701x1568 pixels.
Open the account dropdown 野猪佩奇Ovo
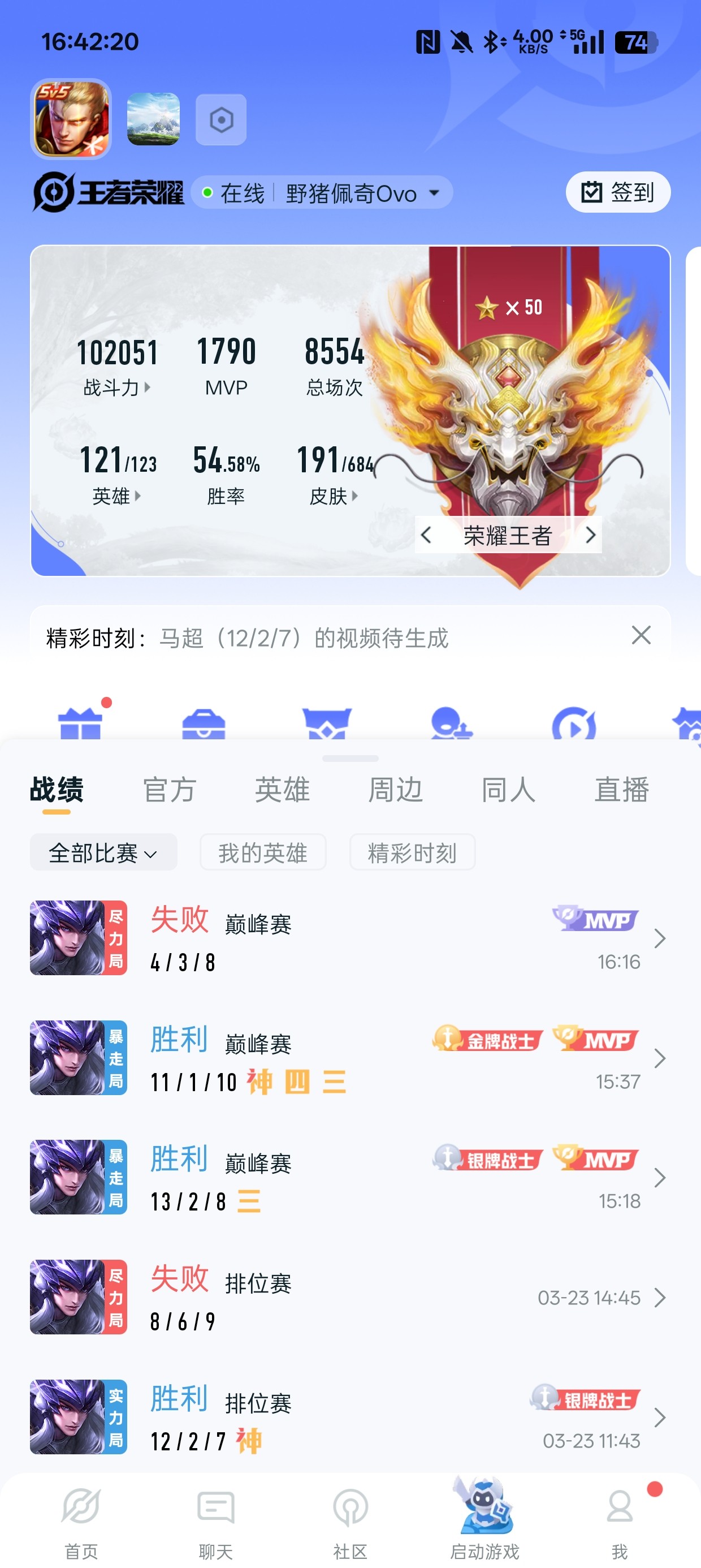(x=363, y=193)
